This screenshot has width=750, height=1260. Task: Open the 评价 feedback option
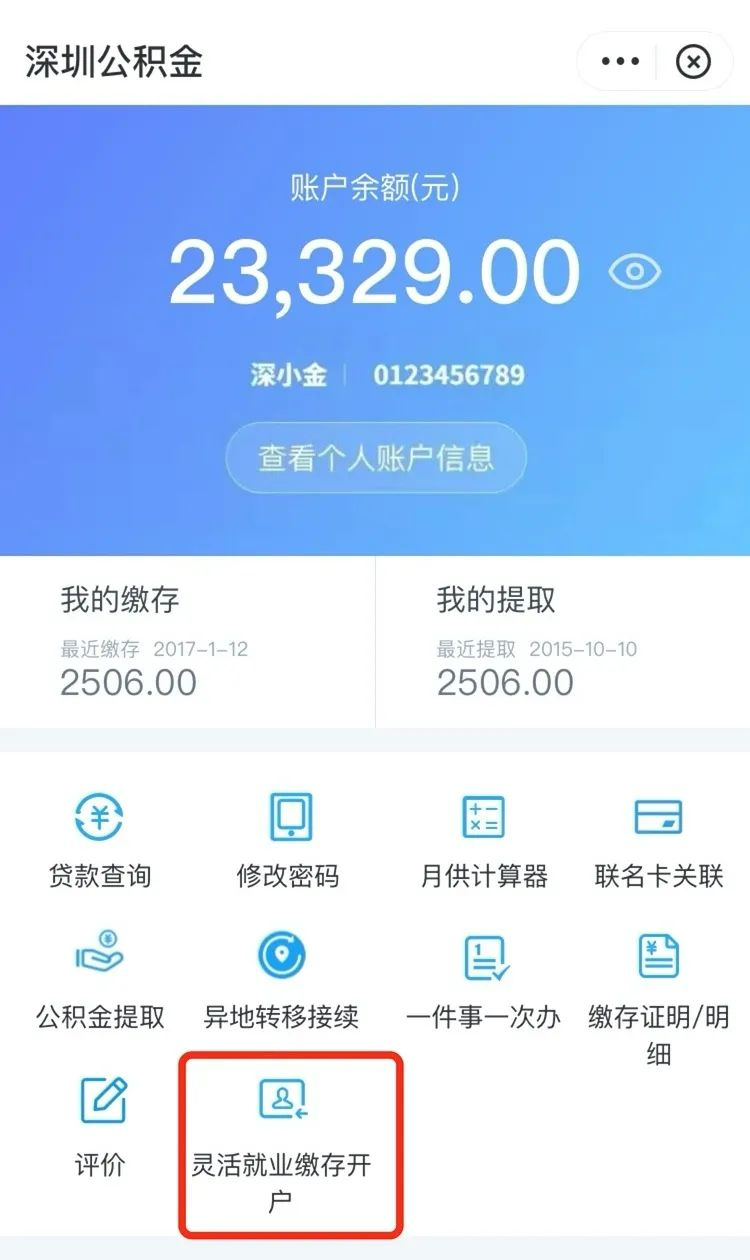(x=100, y=1124)
